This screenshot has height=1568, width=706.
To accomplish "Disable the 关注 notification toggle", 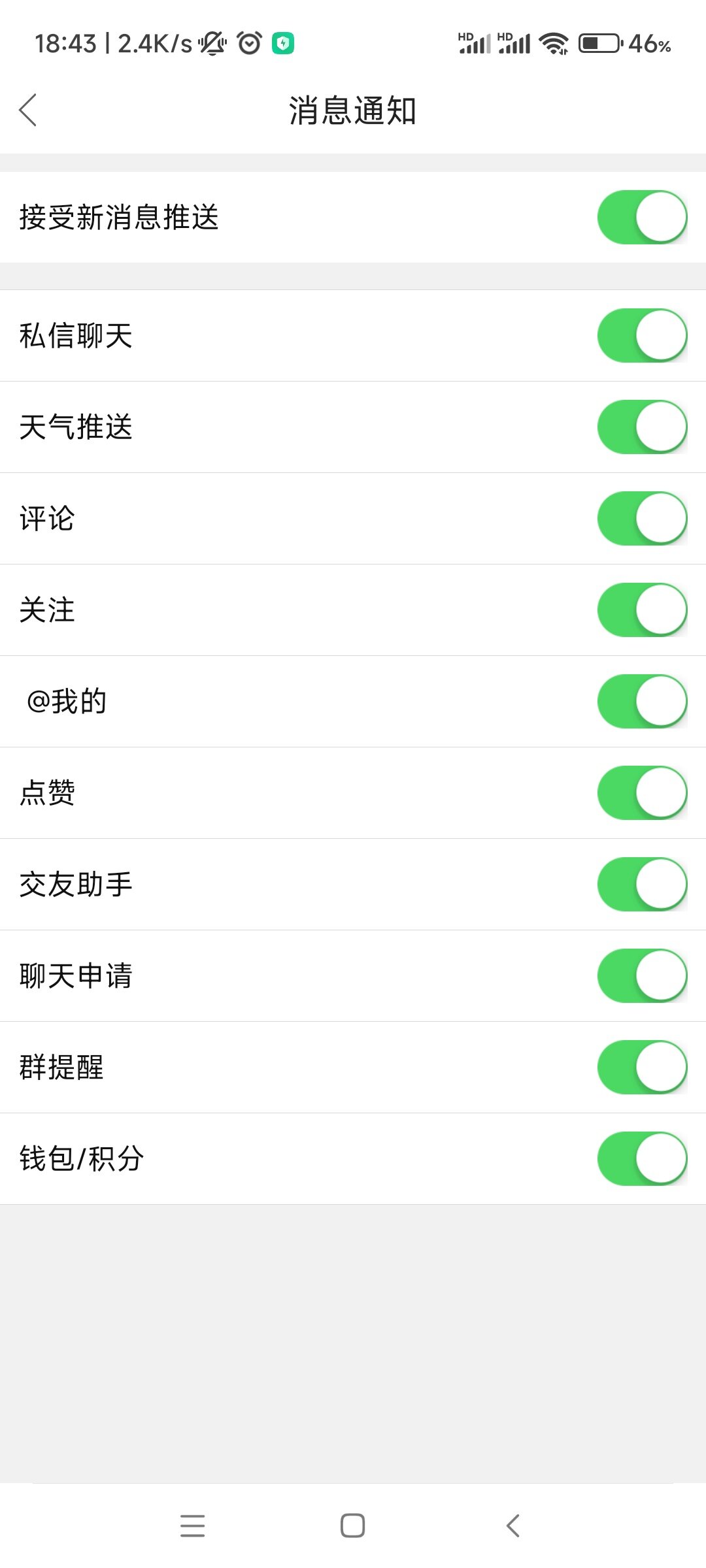I will tap(642, 610).
